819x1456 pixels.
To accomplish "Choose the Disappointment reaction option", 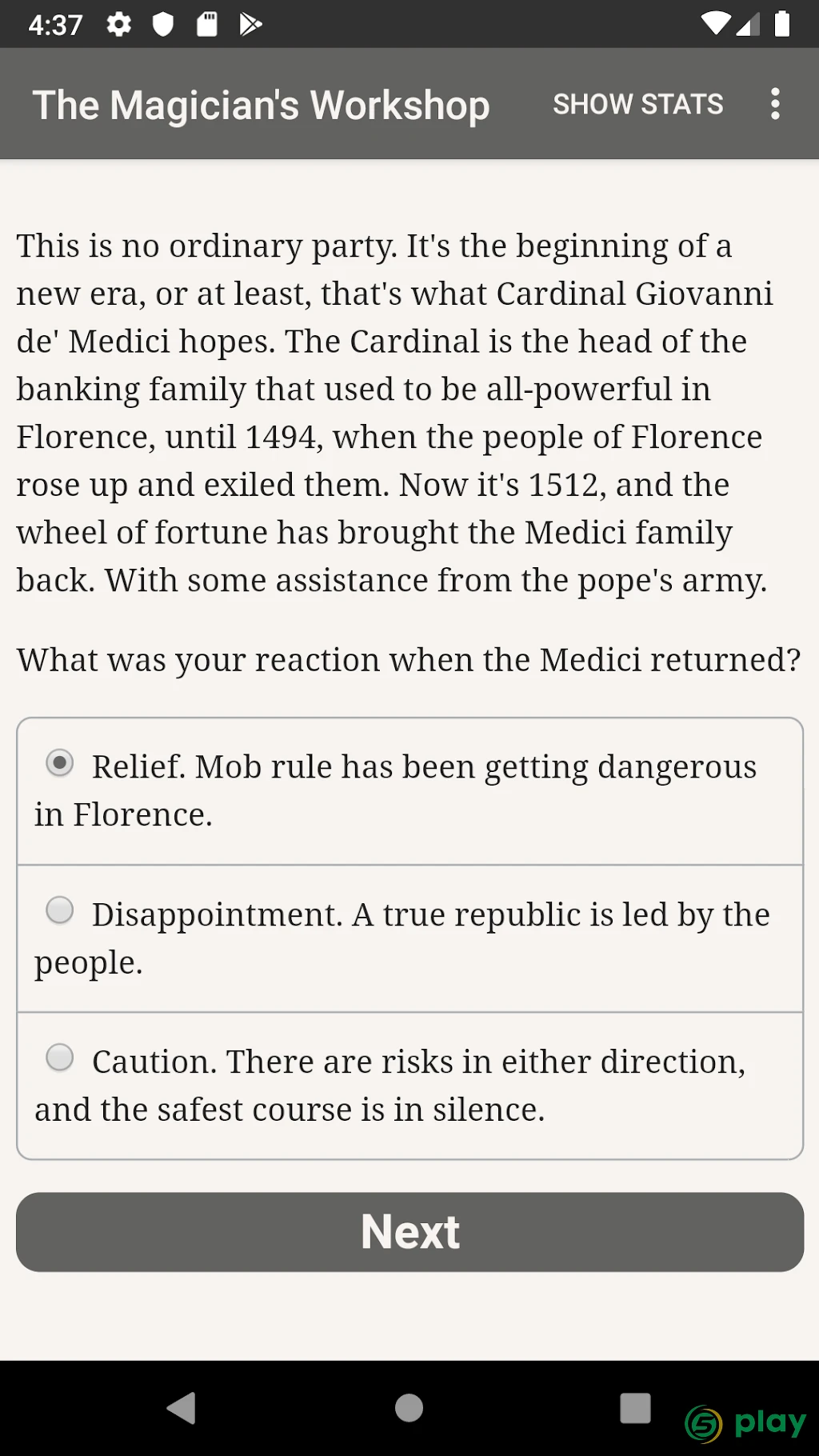I will click(x=409, y=938).
